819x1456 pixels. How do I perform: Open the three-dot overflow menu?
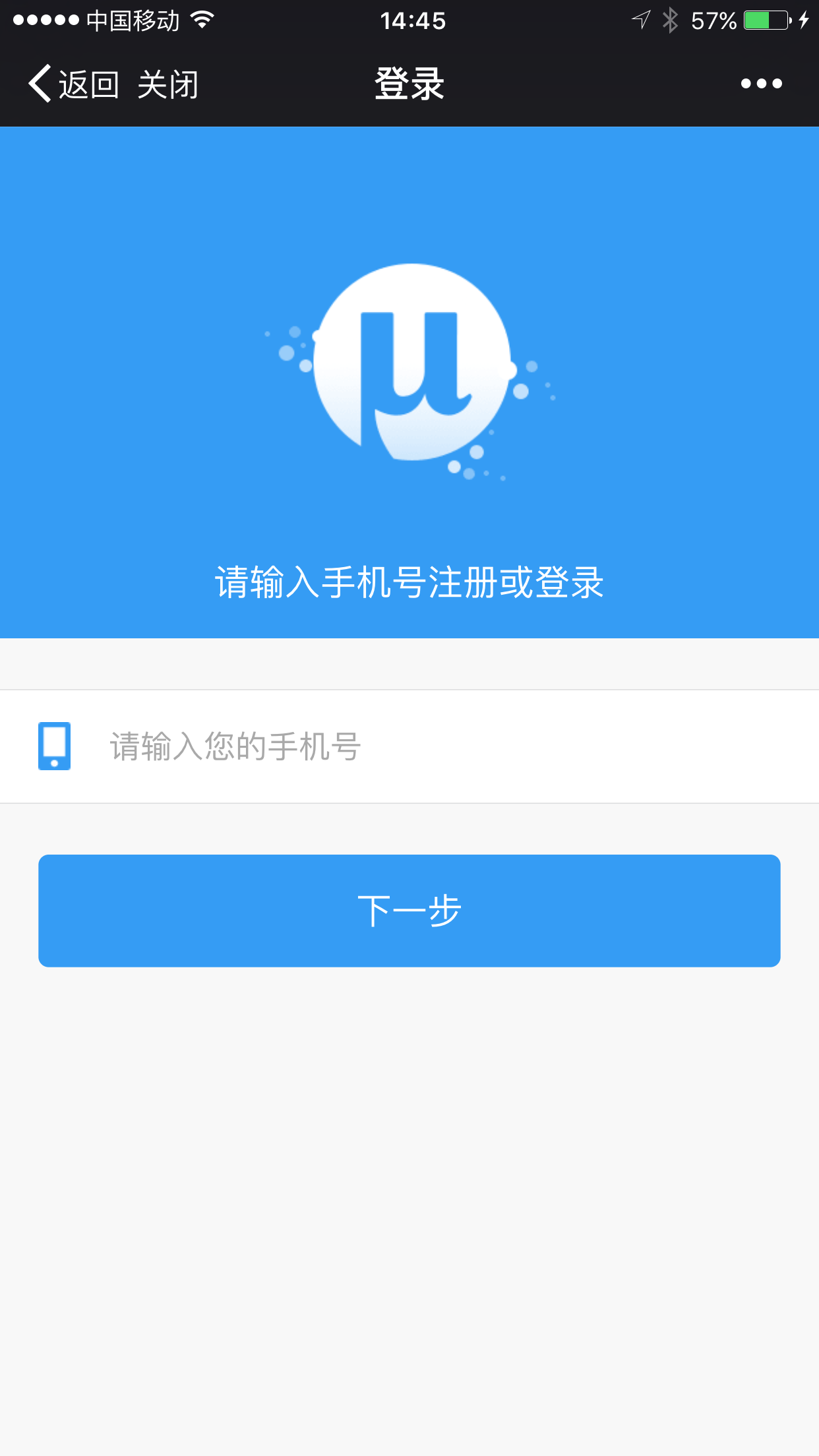(761, 84)
